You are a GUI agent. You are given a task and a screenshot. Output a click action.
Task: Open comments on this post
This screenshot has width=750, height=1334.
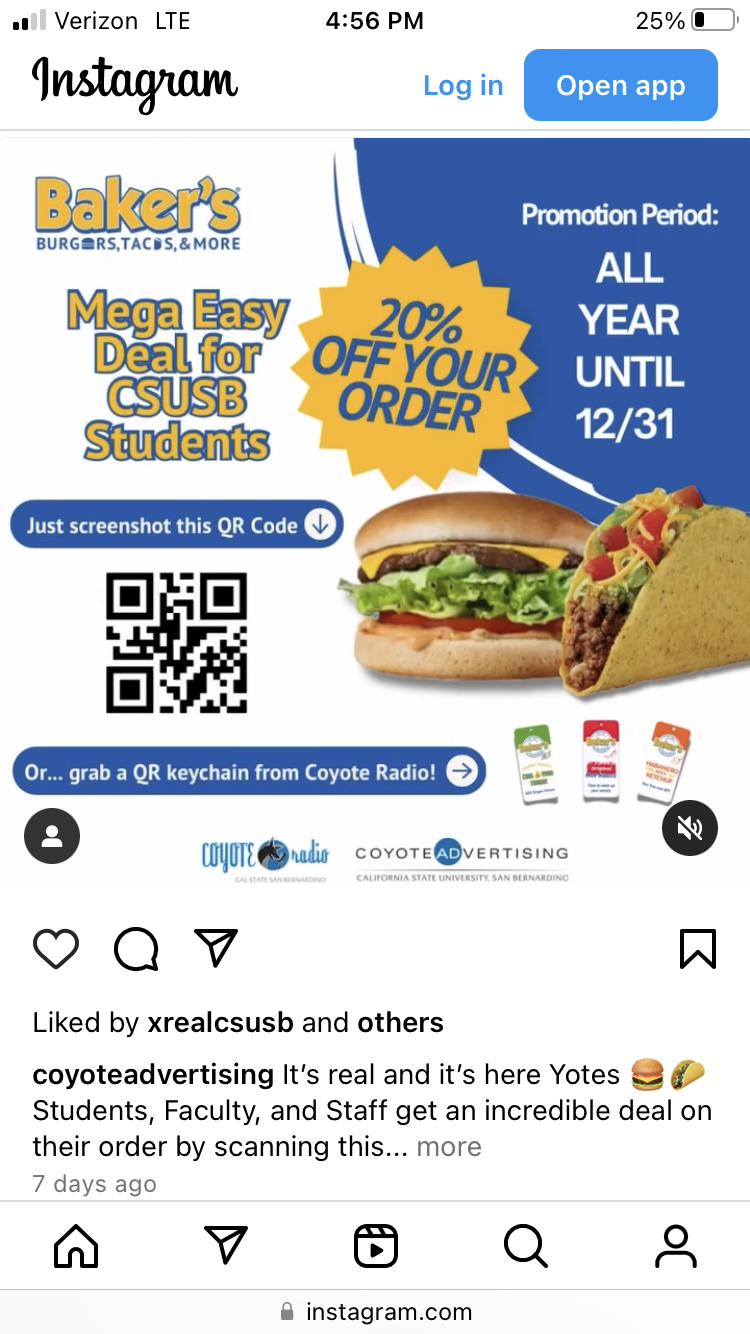click(136, 948)
